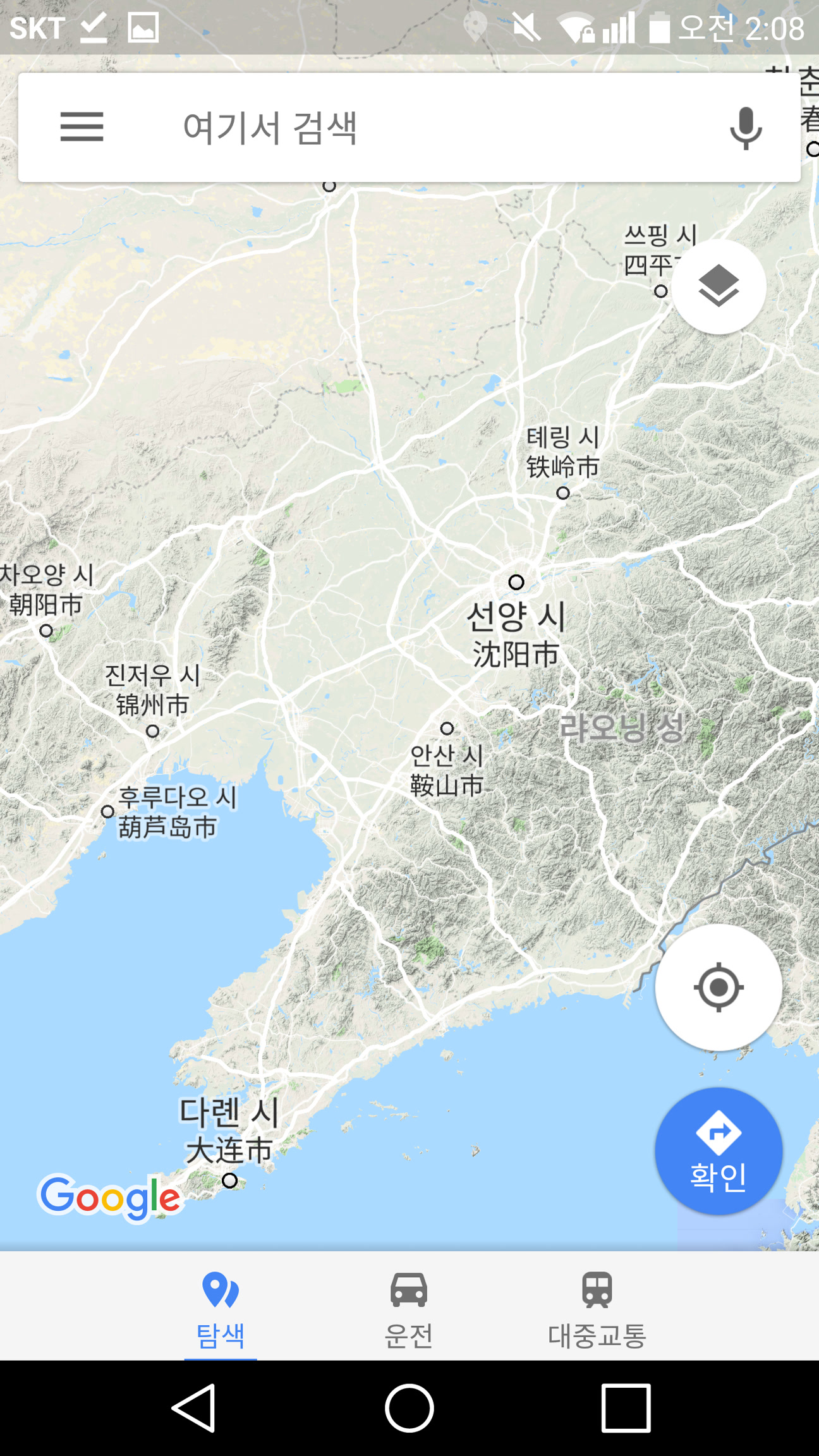The height and width of the screenshot is (1456, 819).
Task: Go back with the system back button
Action: (x=194, y=1408)
